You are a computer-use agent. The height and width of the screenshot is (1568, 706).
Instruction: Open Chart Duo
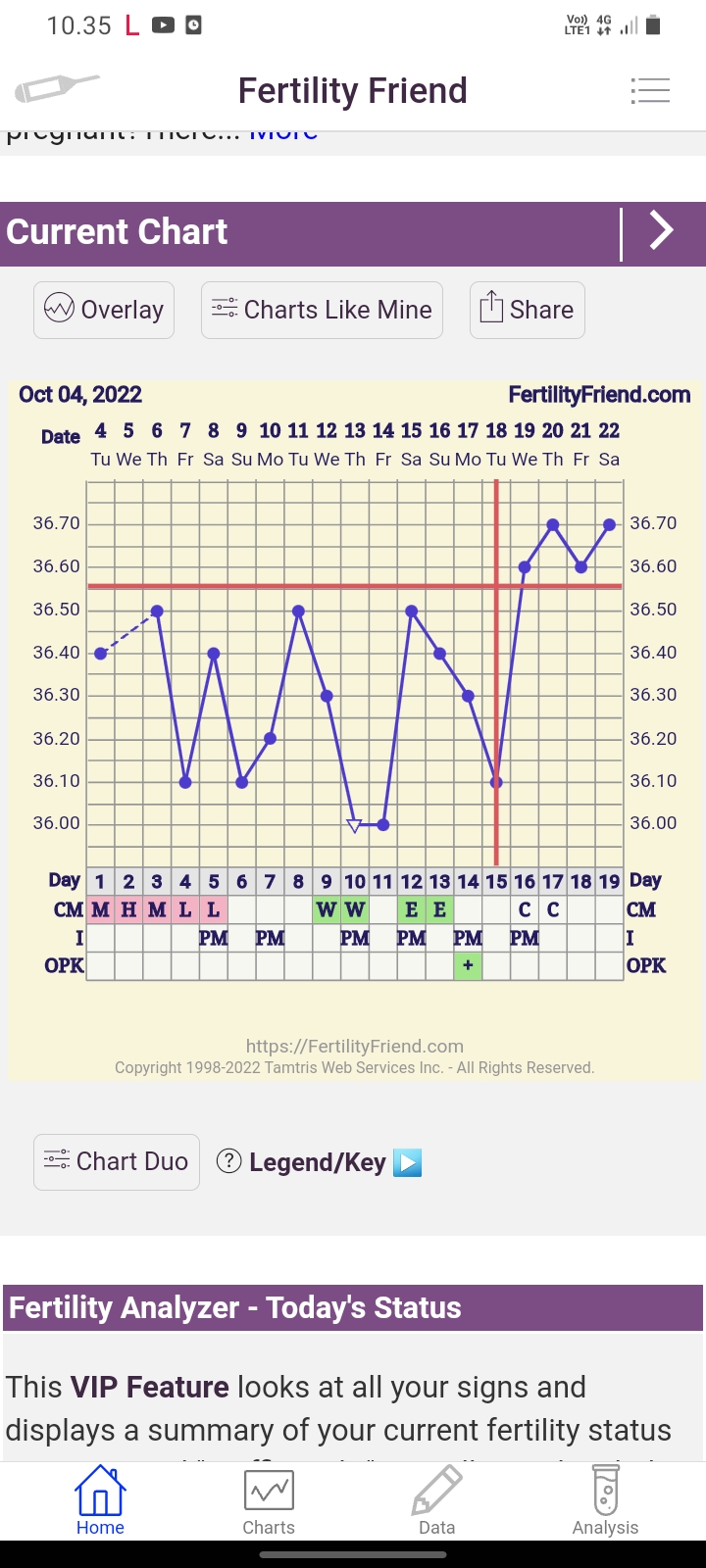pos(117,1161)
